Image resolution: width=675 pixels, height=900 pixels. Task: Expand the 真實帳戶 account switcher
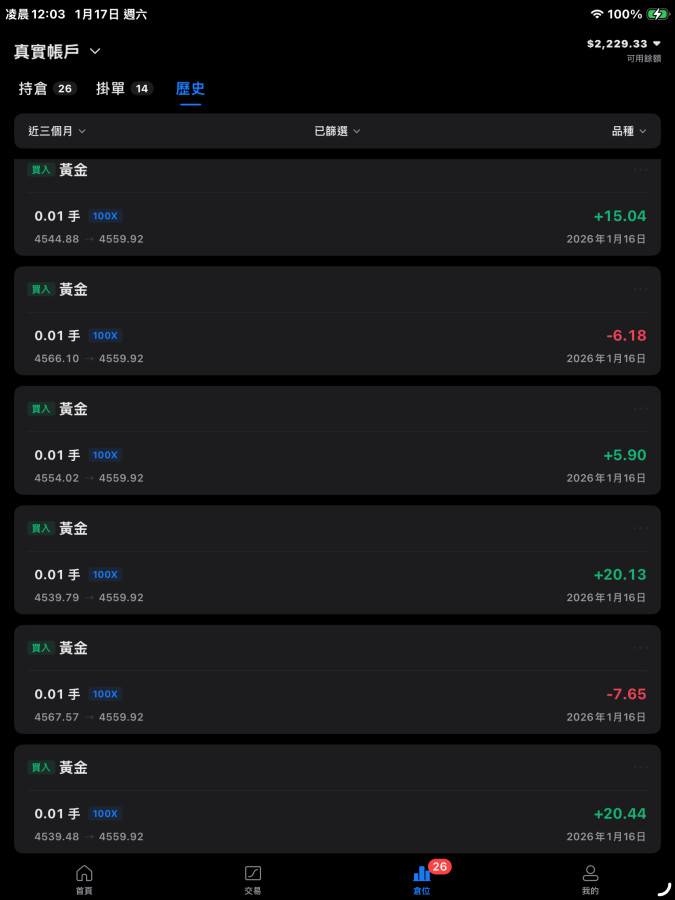pos(58,51)
